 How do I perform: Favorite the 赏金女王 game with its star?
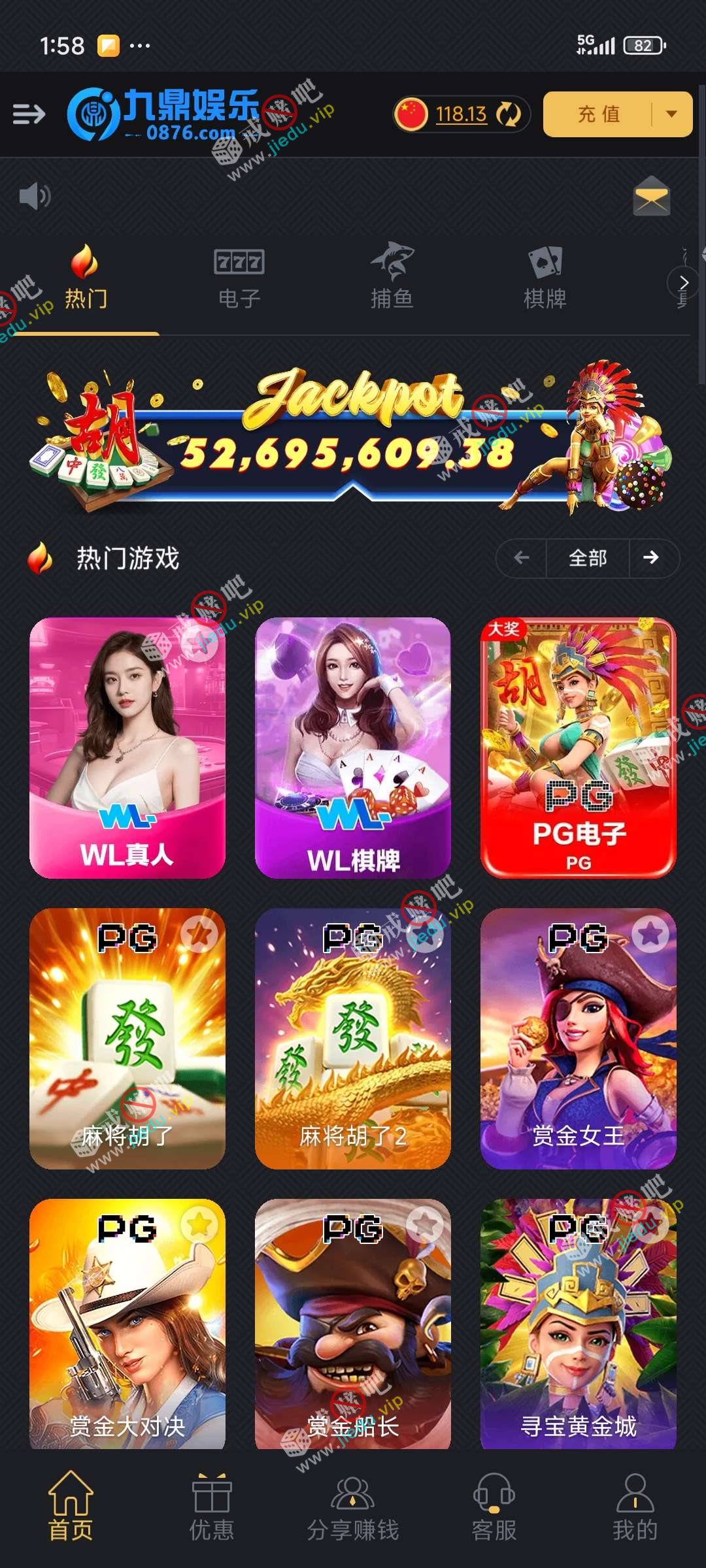pos(650,934)
